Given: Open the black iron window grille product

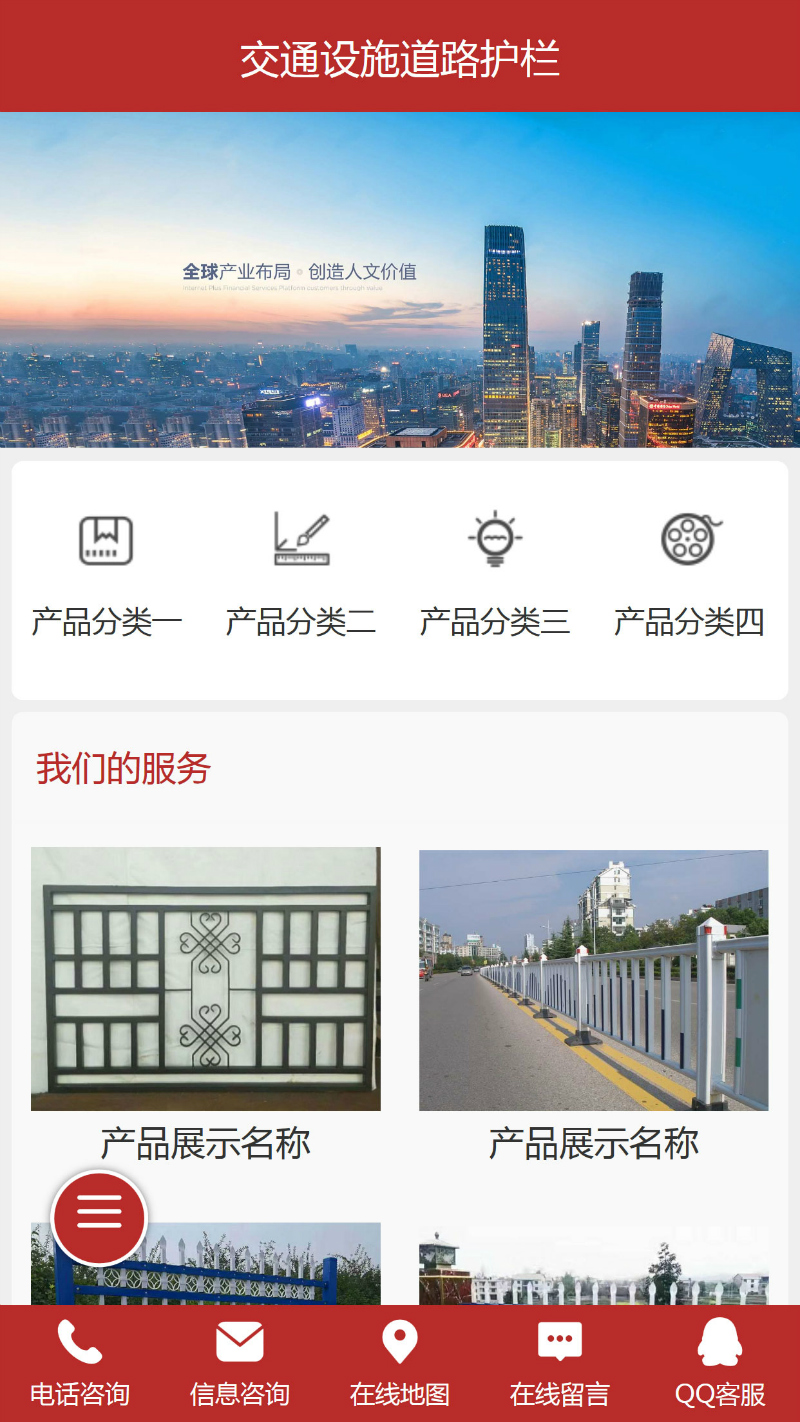Looking at the screenshot, I should (206, 979).
